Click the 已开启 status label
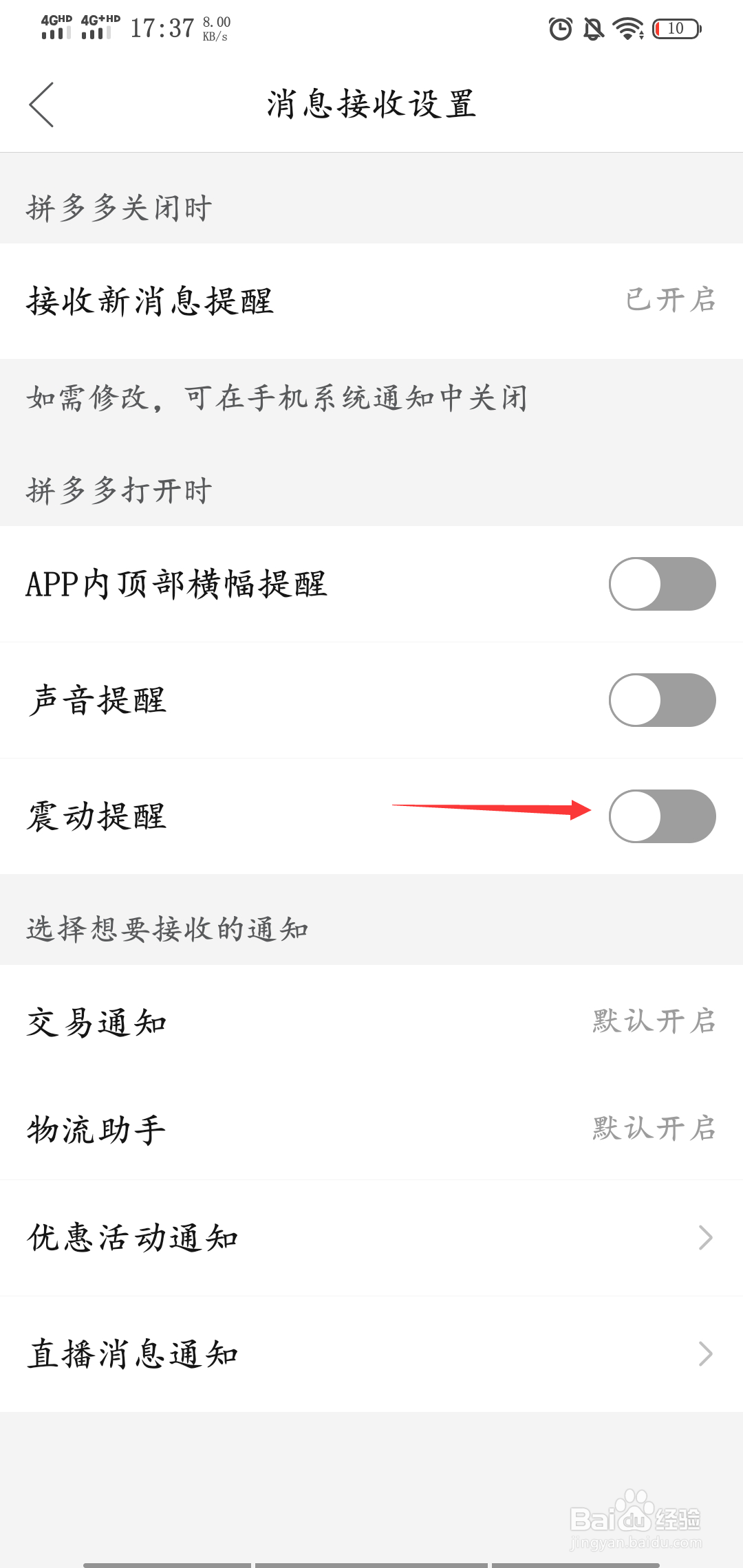Image resolution: width=743 pixels, height=1568 pixels. point(669,301)
